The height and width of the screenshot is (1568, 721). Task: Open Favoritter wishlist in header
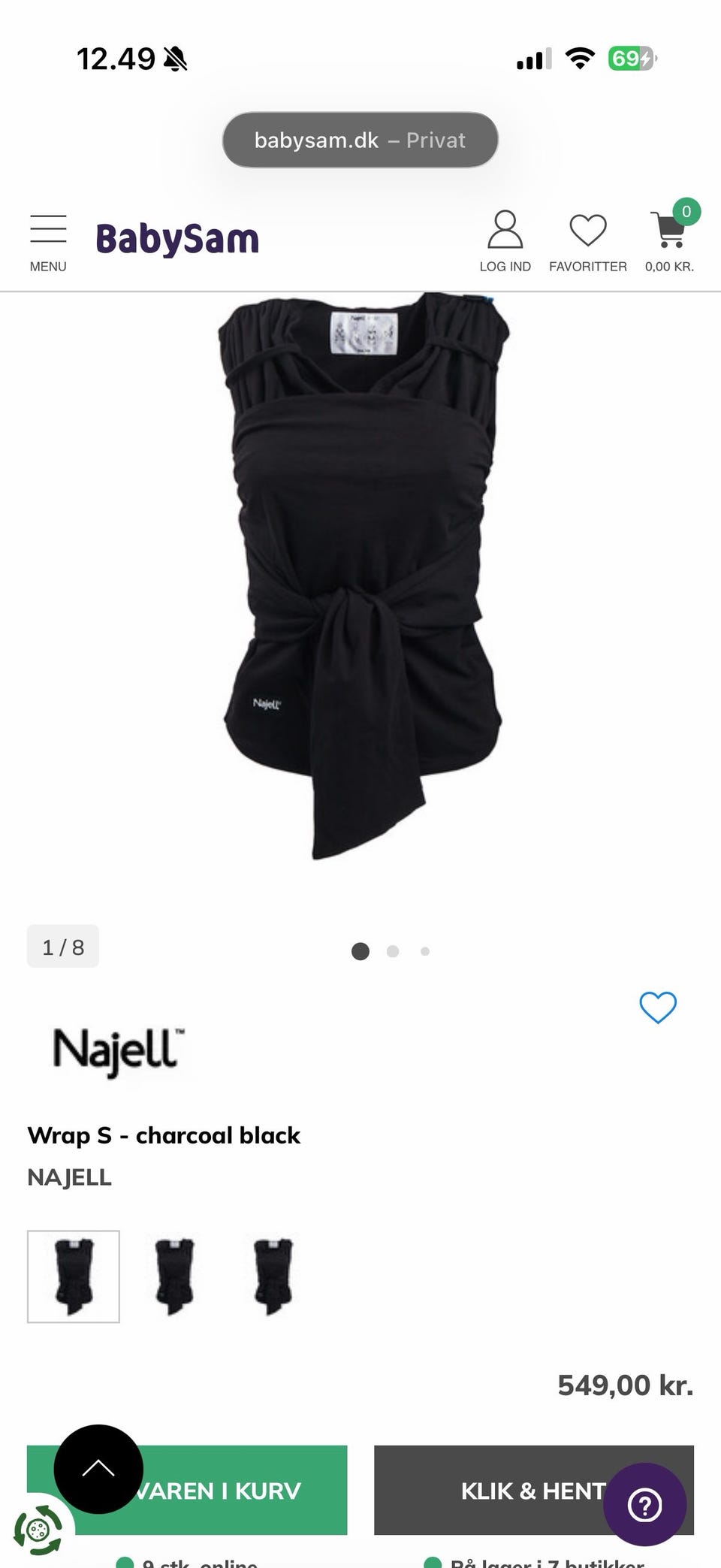(x=587, y=241)
